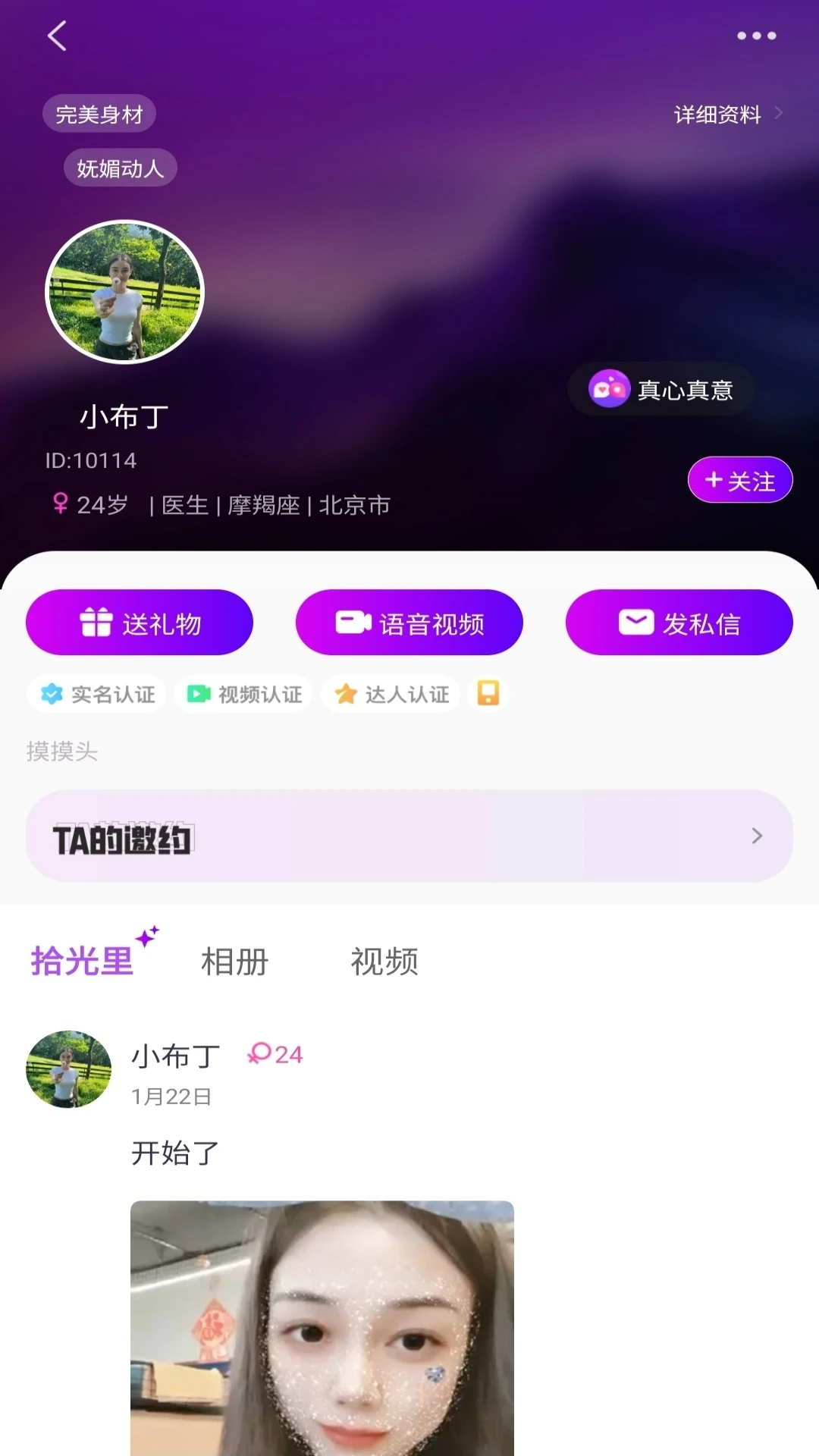Click the 完美身材 tag
This screenshot has height=1456, width=819.
tap(99, 113)
